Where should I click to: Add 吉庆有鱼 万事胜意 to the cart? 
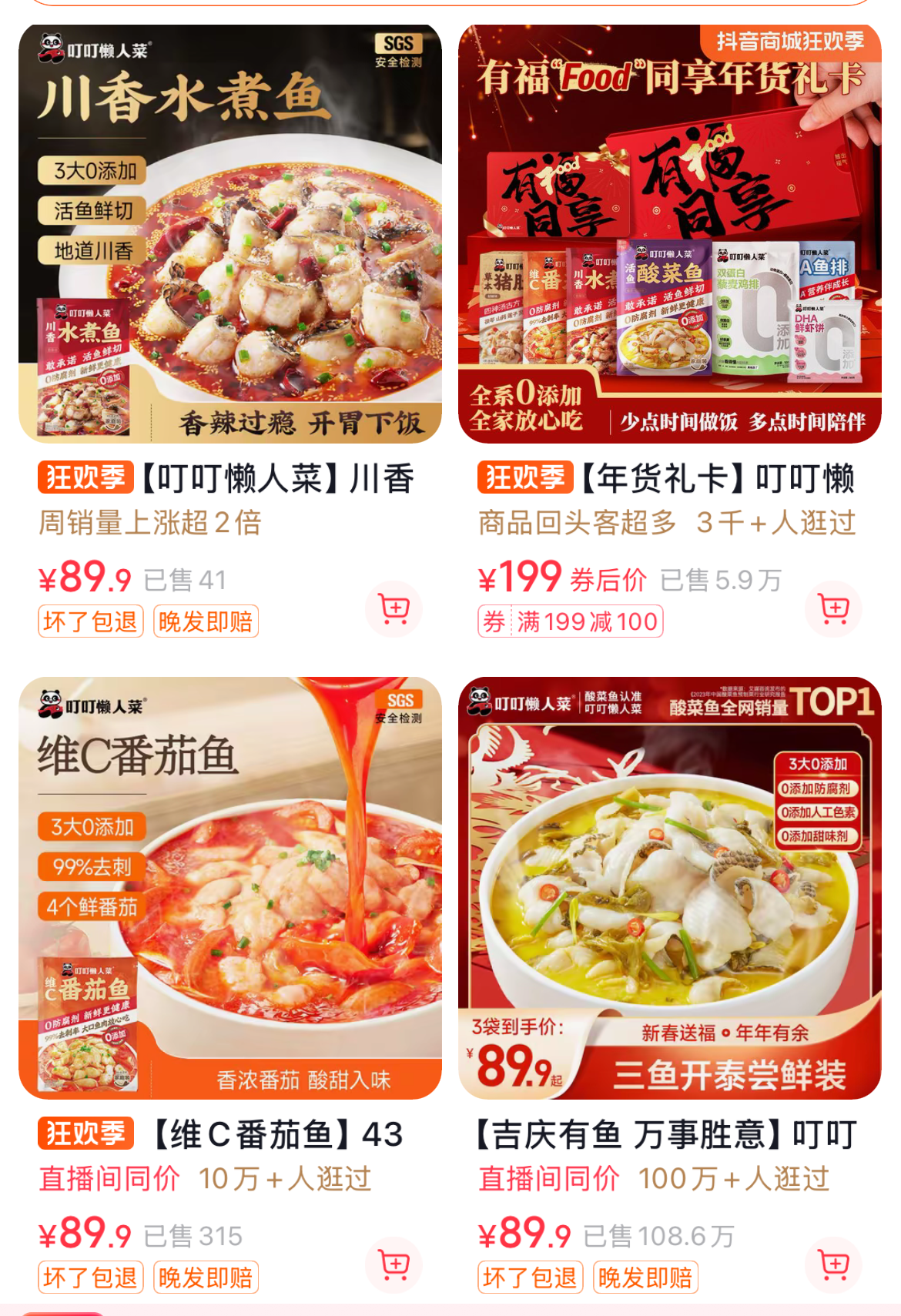833,1264
